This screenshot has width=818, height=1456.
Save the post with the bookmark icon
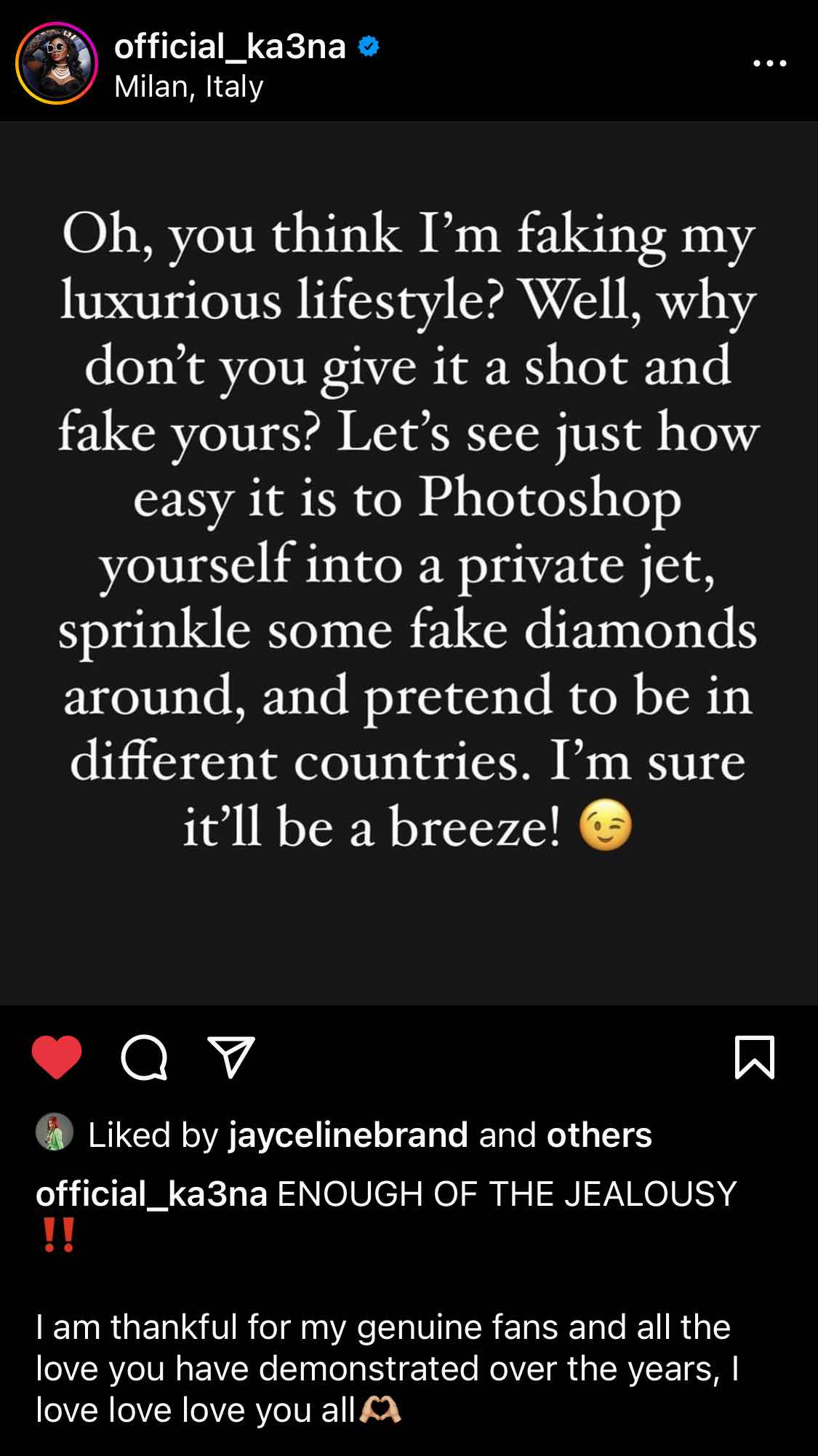coord(755,1057)
